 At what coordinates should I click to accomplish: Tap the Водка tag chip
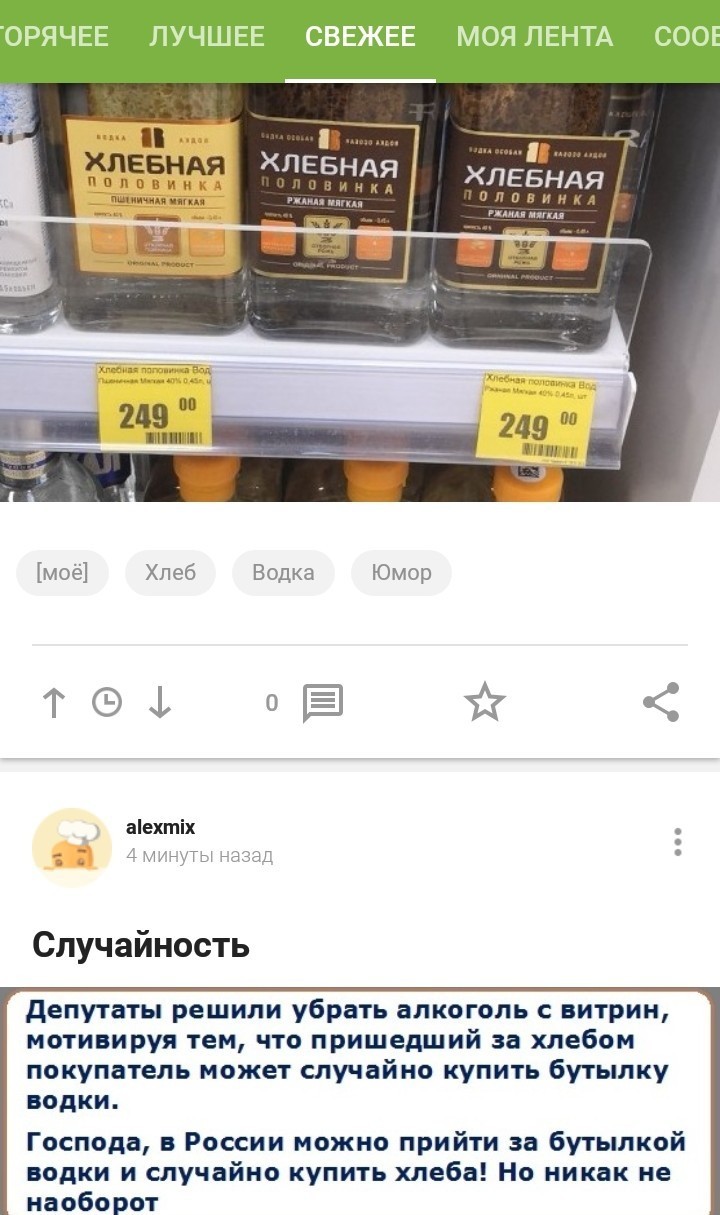click(283, 573)
